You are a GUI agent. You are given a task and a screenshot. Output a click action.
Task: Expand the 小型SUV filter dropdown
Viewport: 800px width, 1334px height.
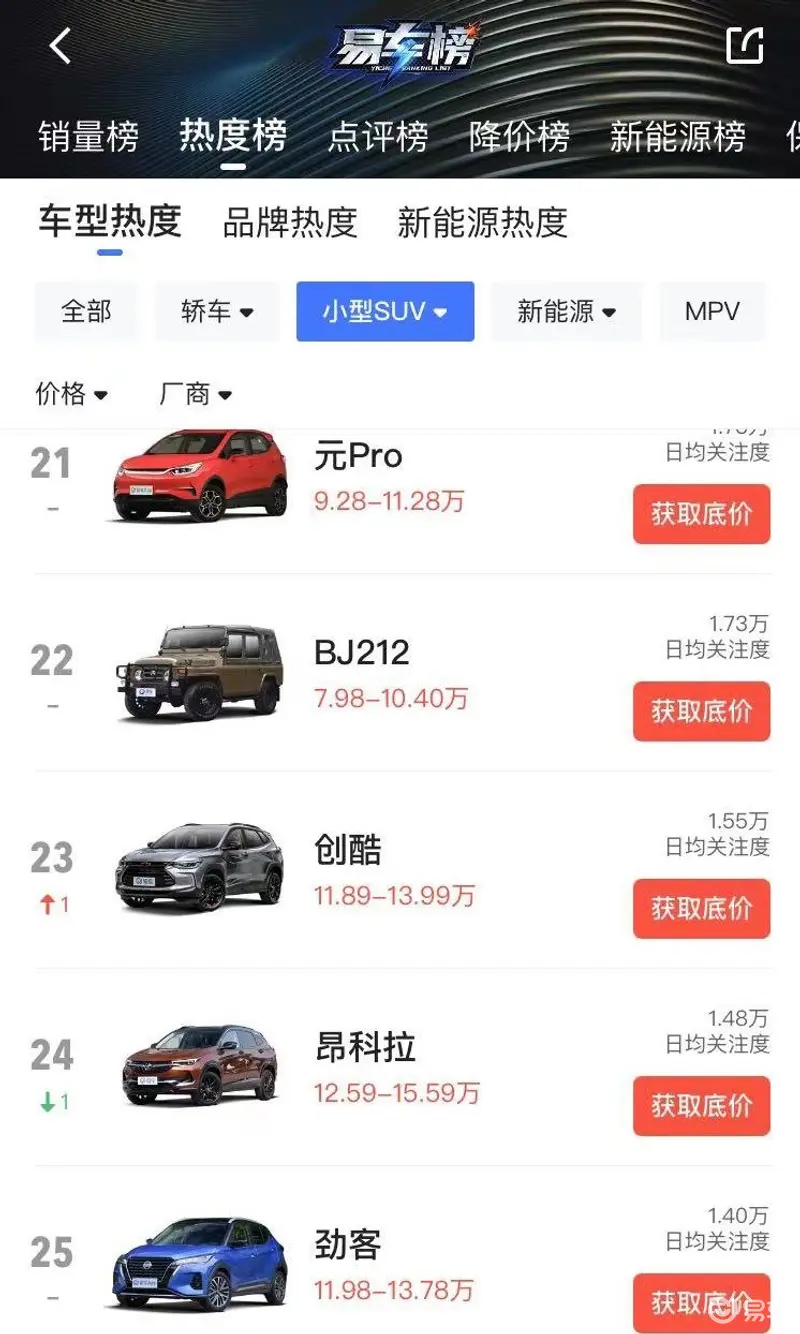(x=385, y=311)
